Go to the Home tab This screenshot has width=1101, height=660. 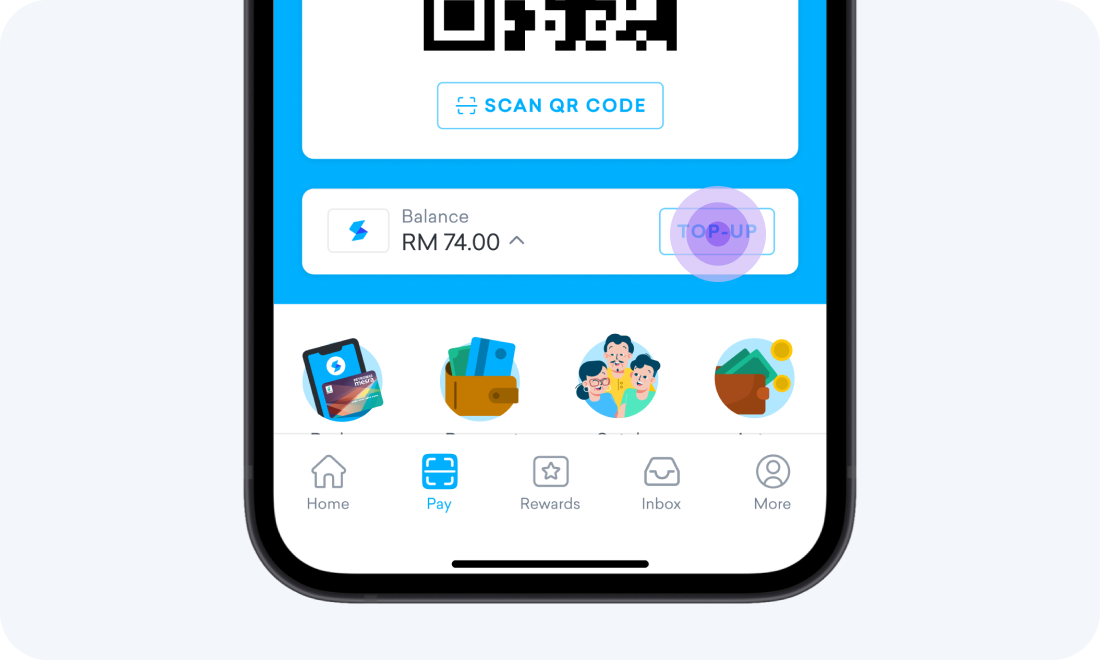pyautogui.click(x=328, y=483)
